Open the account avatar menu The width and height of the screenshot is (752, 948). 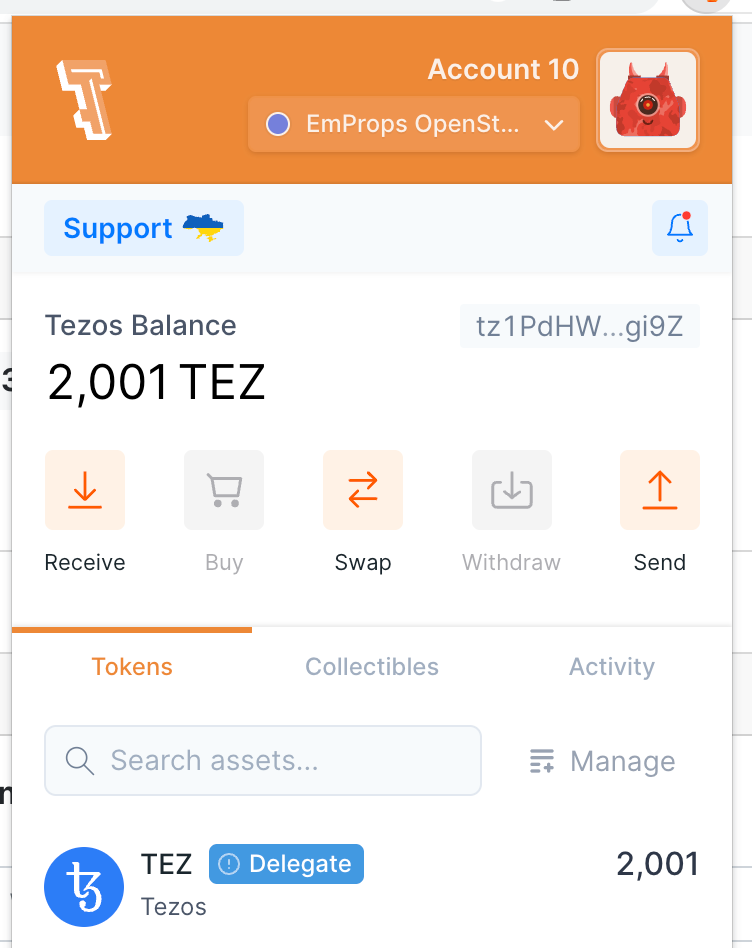pyautogui.click(x=648, y=100)
